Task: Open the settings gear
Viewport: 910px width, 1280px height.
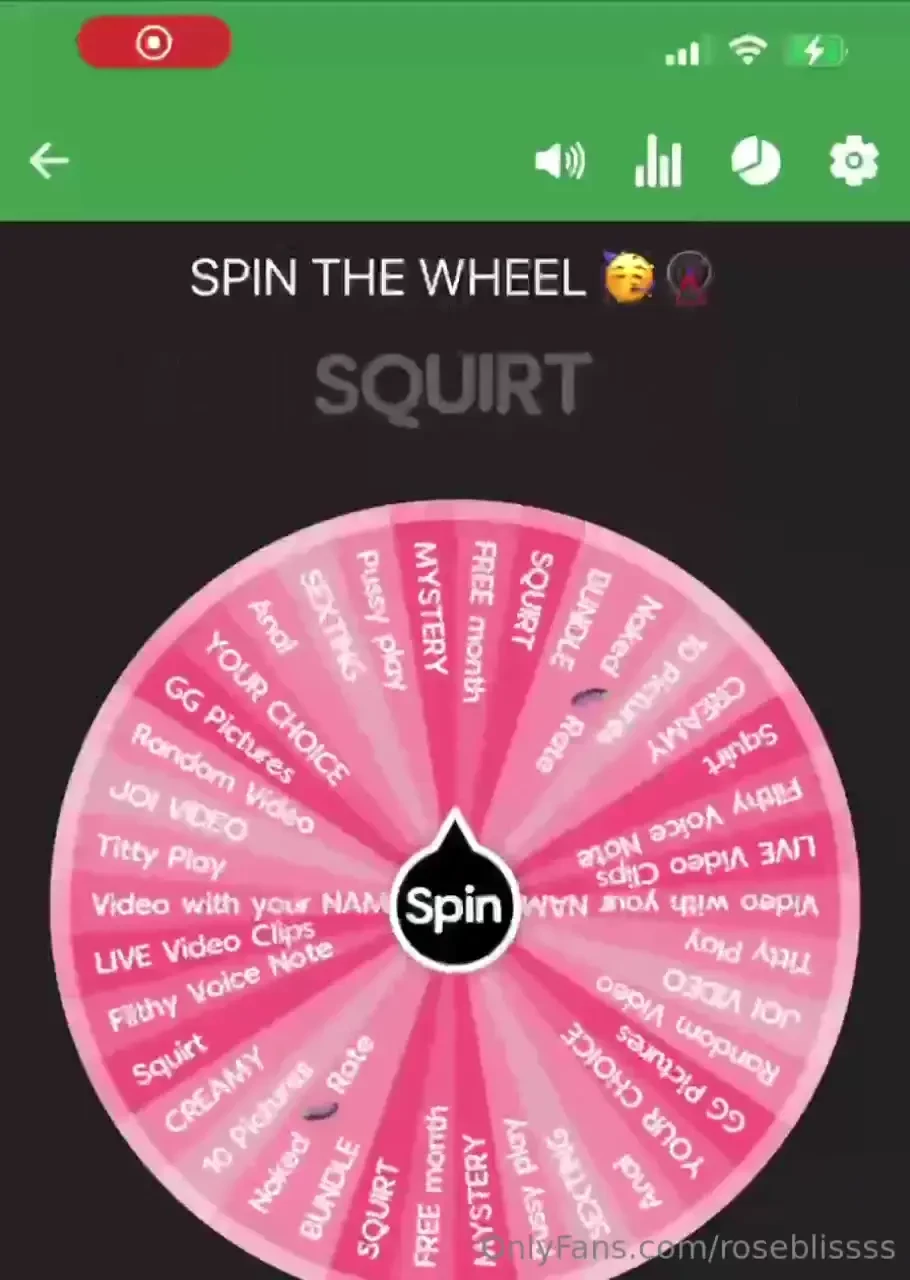Action: (853, 160)
